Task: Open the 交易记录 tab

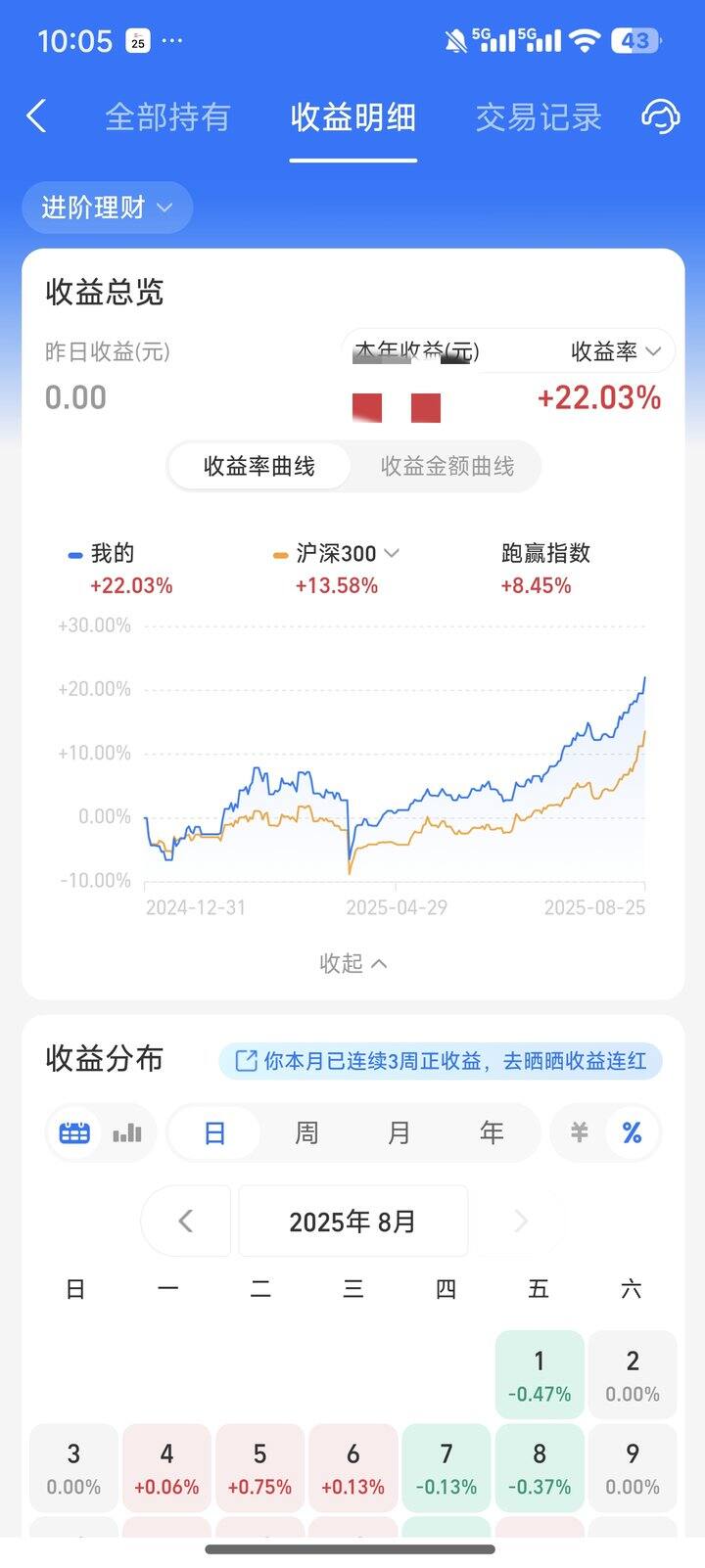Action: click(539, 117)
